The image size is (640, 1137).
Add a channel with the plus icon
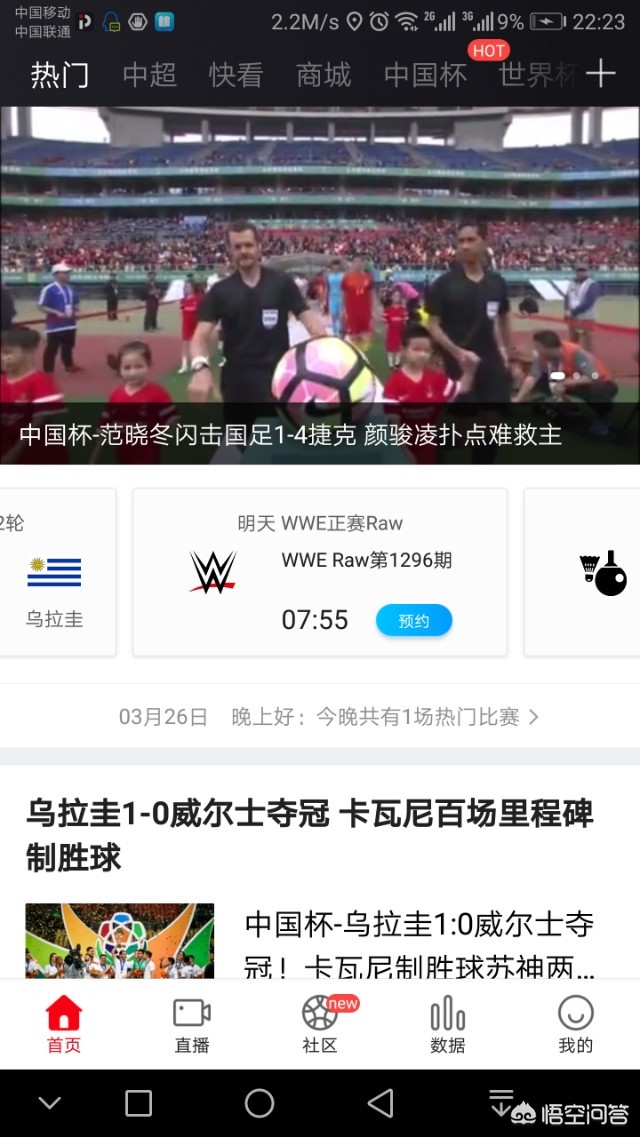coord(600,74)
